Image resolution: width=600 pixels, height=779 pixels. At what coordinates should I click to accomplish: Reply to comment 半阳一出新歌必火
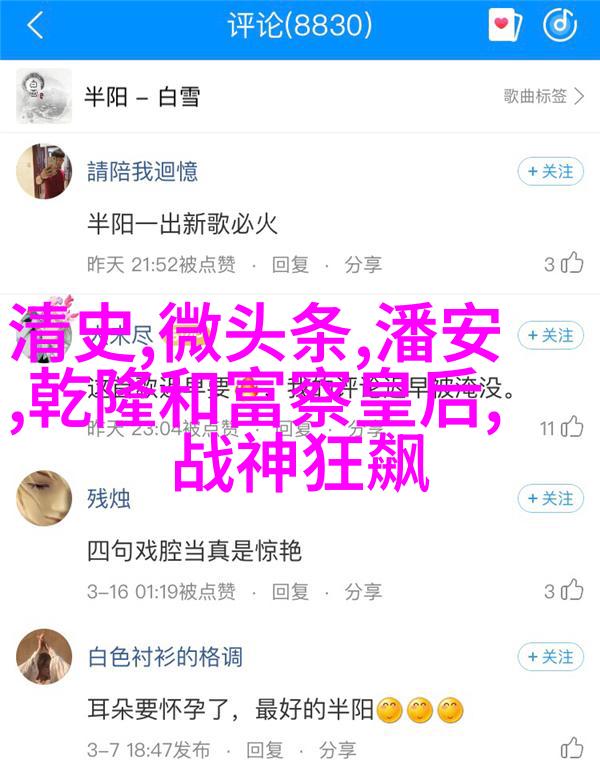(292, 264)
